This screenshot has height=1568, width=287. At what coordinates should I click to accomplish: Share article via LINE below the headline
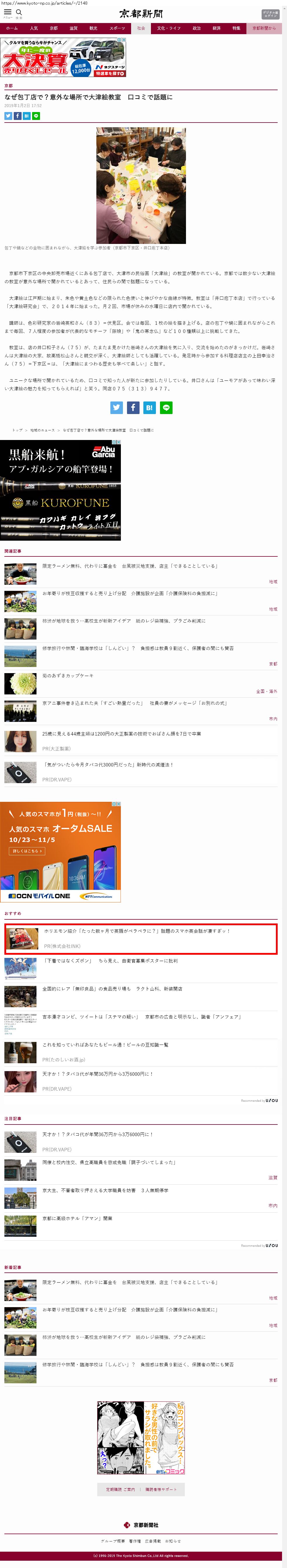pos(36,116)
